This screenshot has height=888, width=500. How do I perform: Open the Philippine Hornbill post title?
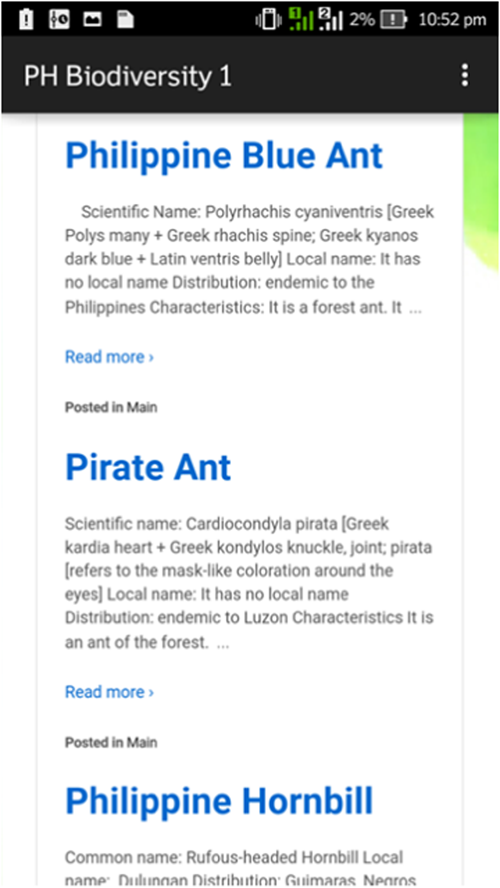220,801
